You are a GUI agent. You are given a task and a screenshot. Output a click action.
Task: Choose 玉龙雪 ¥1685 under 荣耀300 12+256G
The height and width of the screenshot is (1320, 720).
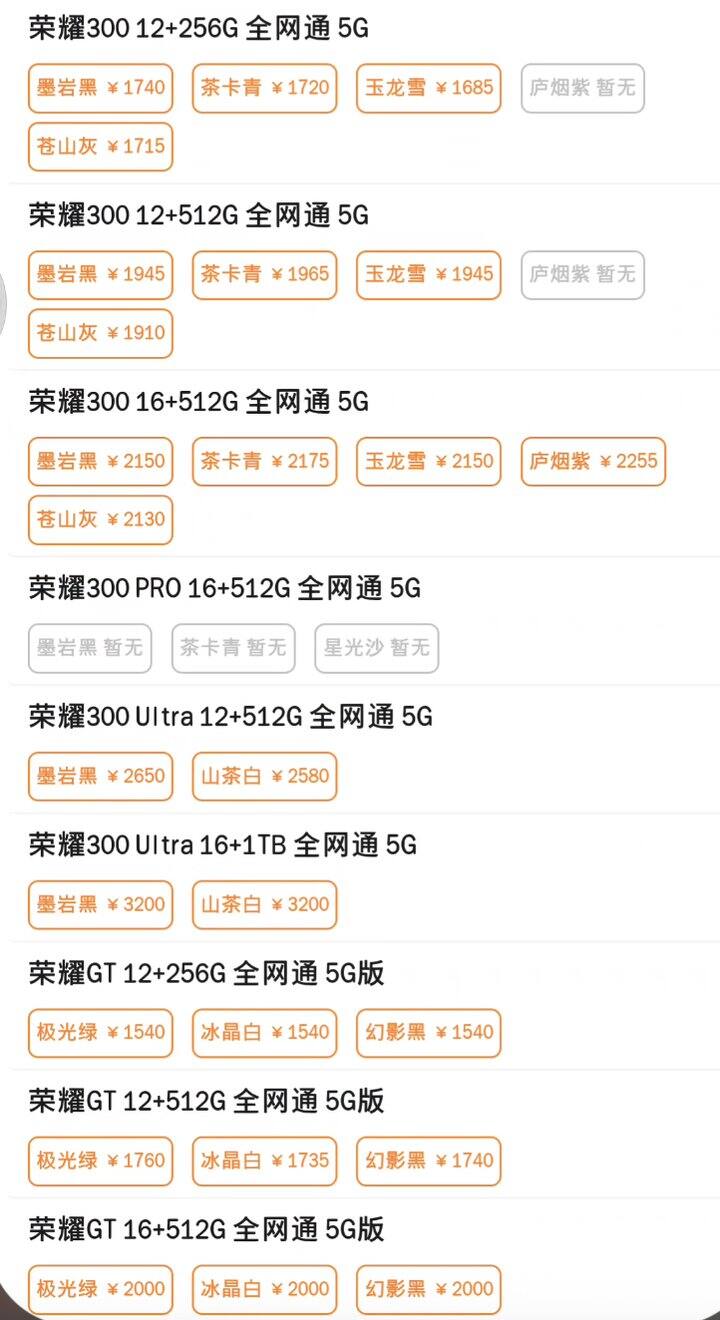coord(428,88)
